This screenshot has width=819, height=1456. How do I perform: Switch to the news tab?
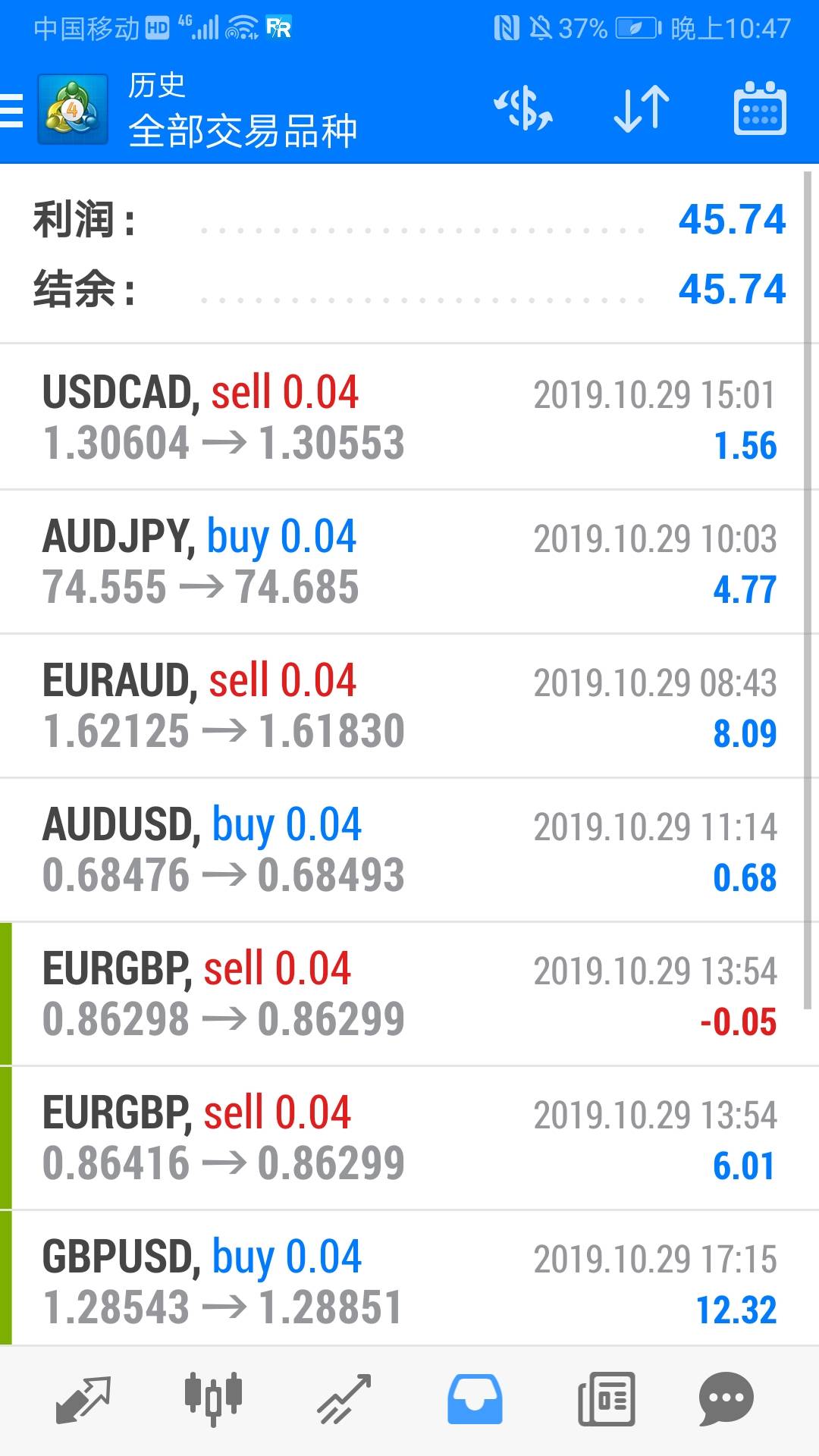pyautogui.click(x=606, y=1399)
